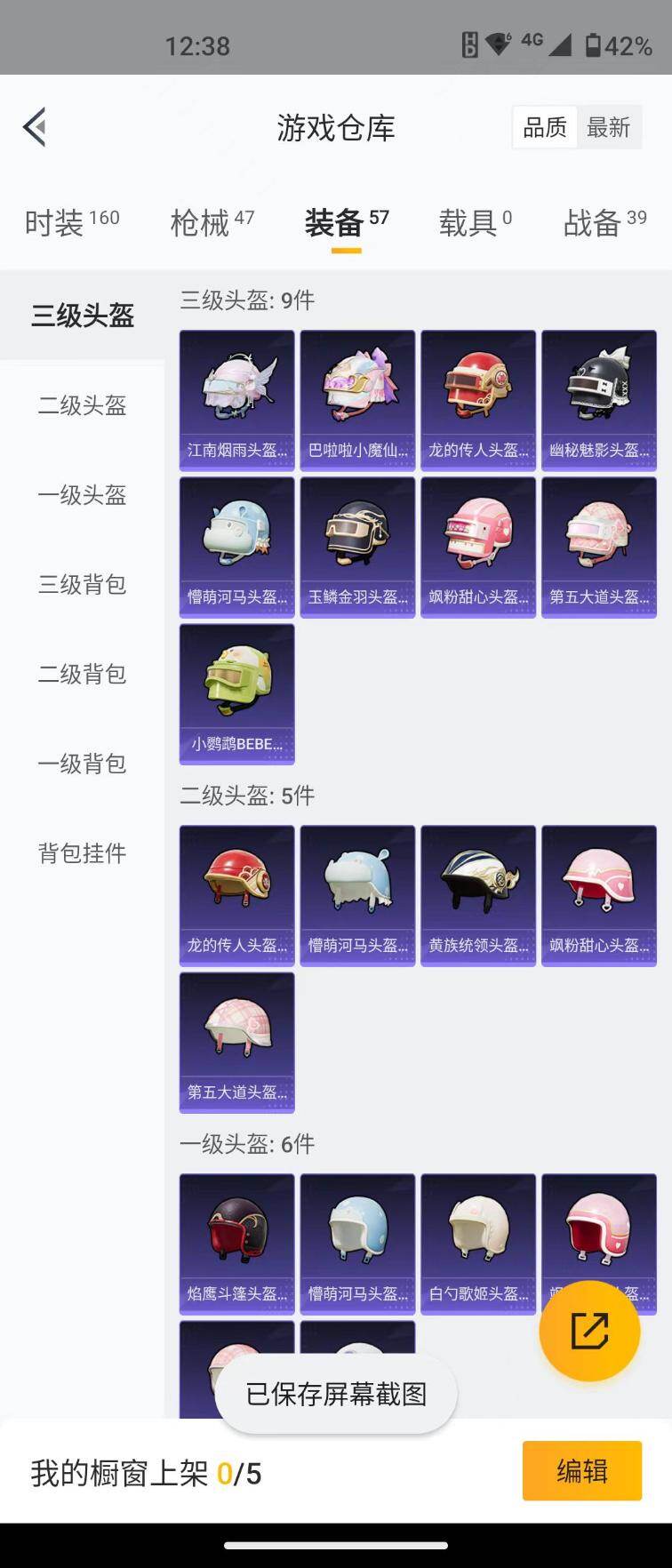Open the share/export floating icon
The width and height of the screenshot is (672, 1568).
click(589, 1331)
